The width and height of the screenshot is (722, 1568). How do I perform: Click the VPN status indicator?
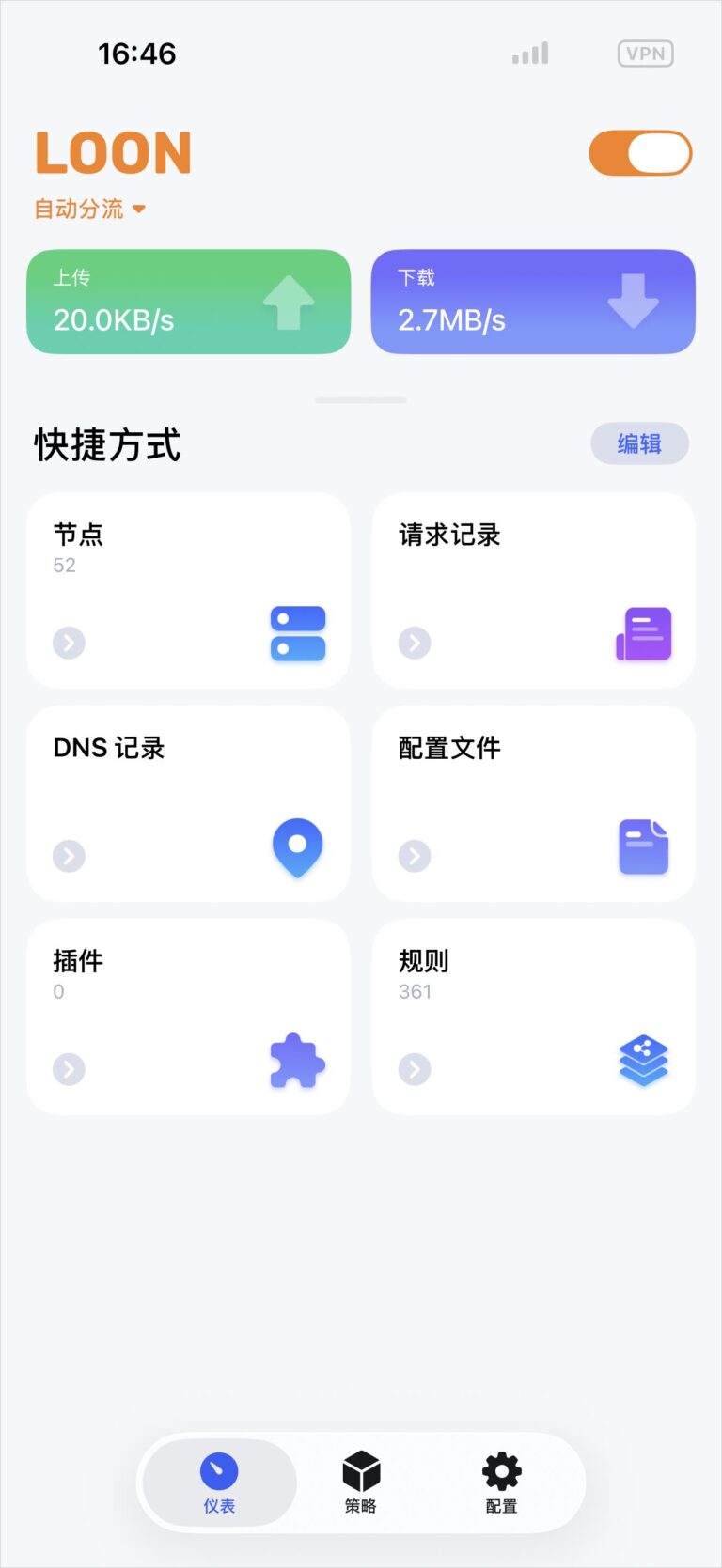coord(645,54)
